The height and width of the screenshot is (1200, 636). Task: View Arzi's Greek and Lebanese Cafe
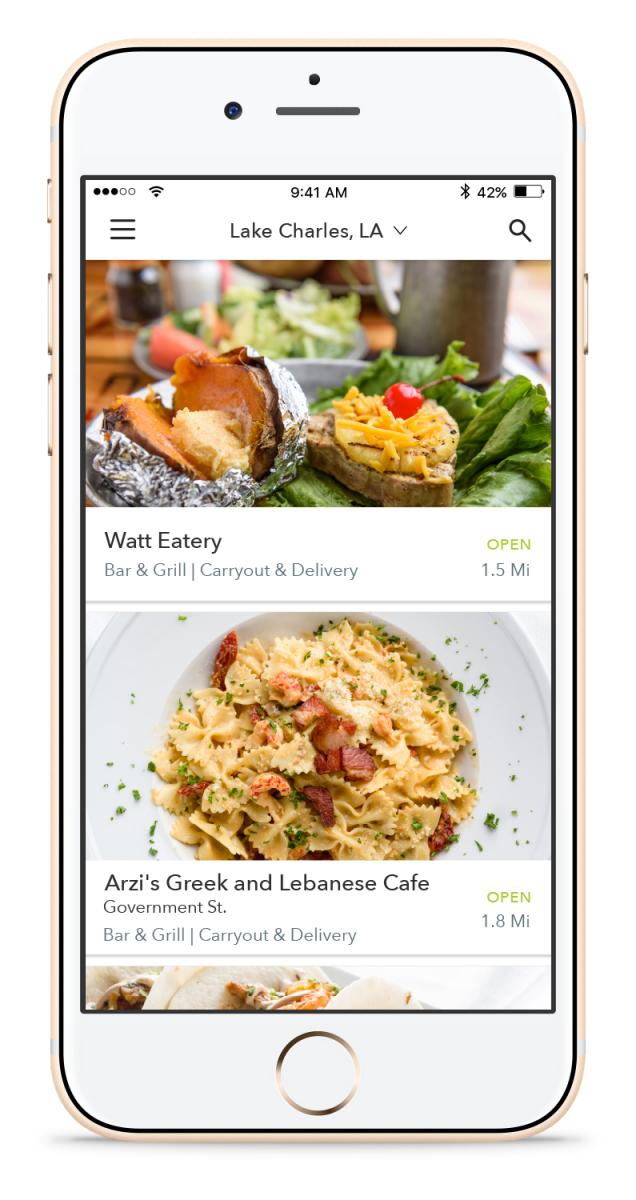318,783
